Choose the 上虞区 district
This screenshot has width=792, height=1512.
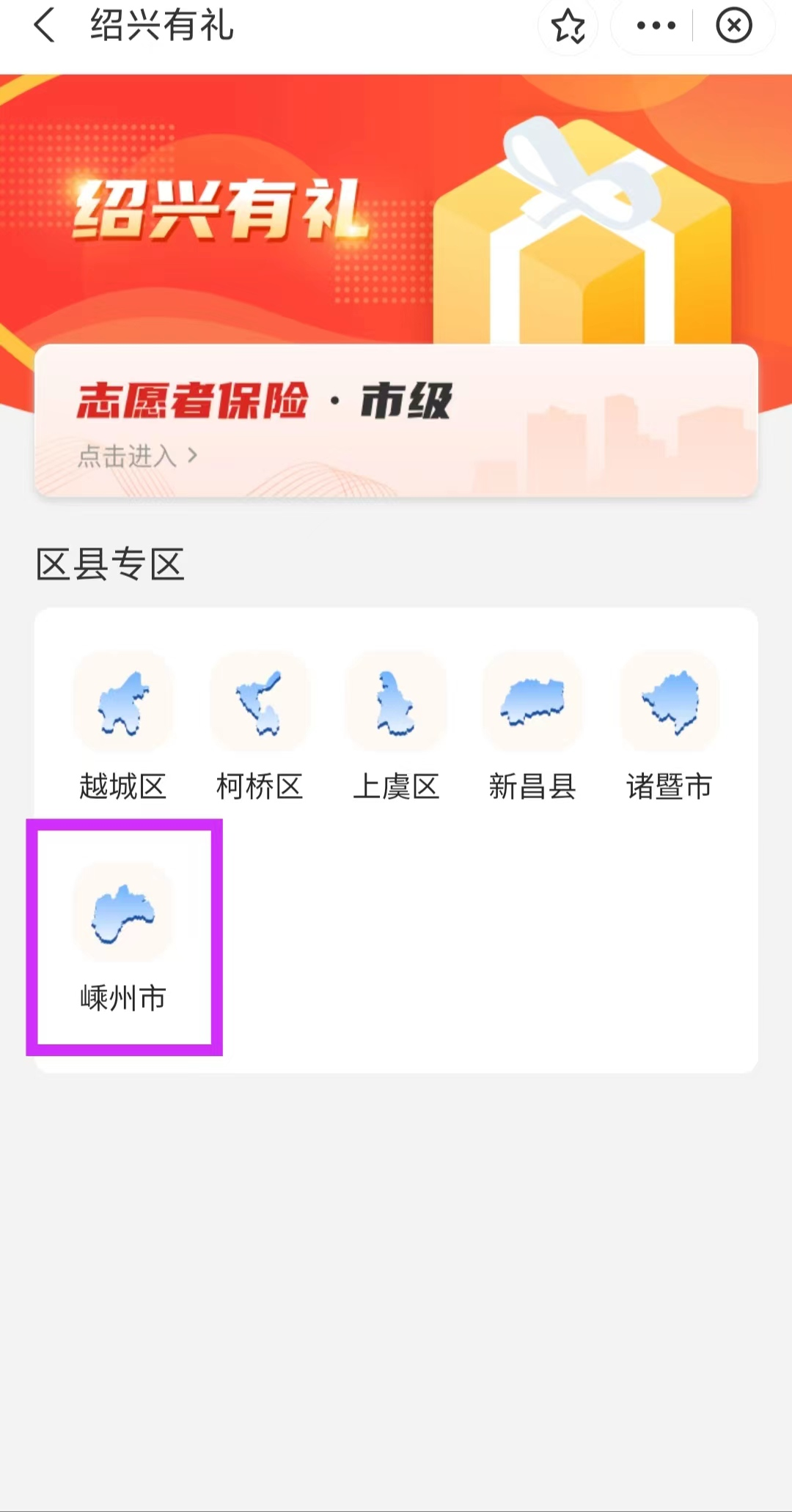click(396, 727)
